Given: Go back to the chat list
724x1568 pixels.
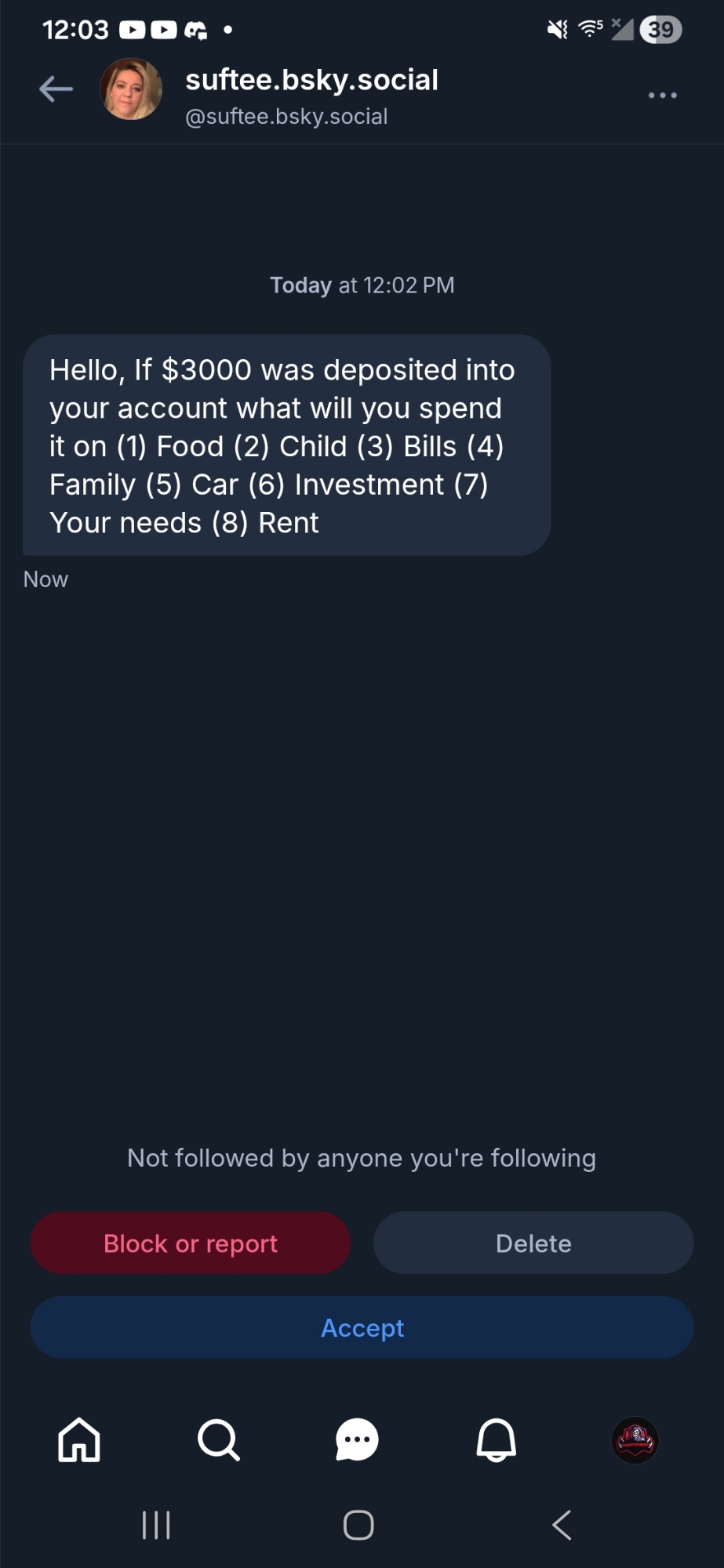Looking at the screenshot, I should (56, 89).
